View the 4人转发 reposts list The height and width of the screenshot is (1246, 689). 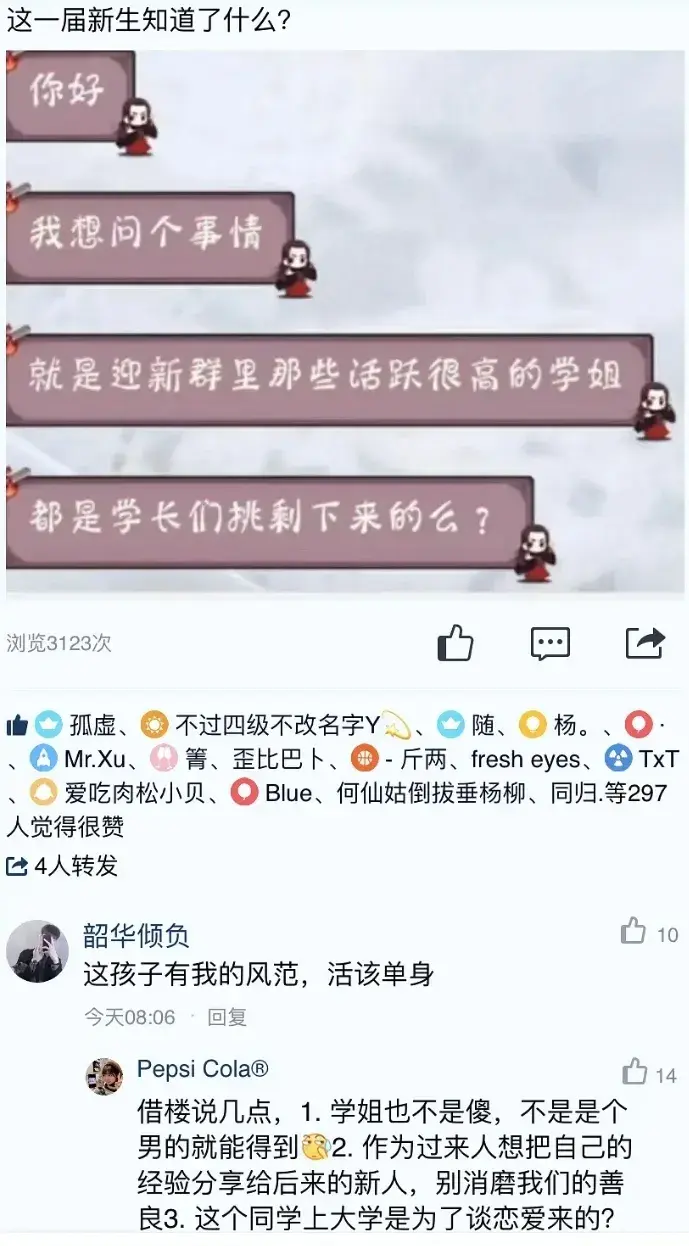pyautogui.click(x=63, y=866)
